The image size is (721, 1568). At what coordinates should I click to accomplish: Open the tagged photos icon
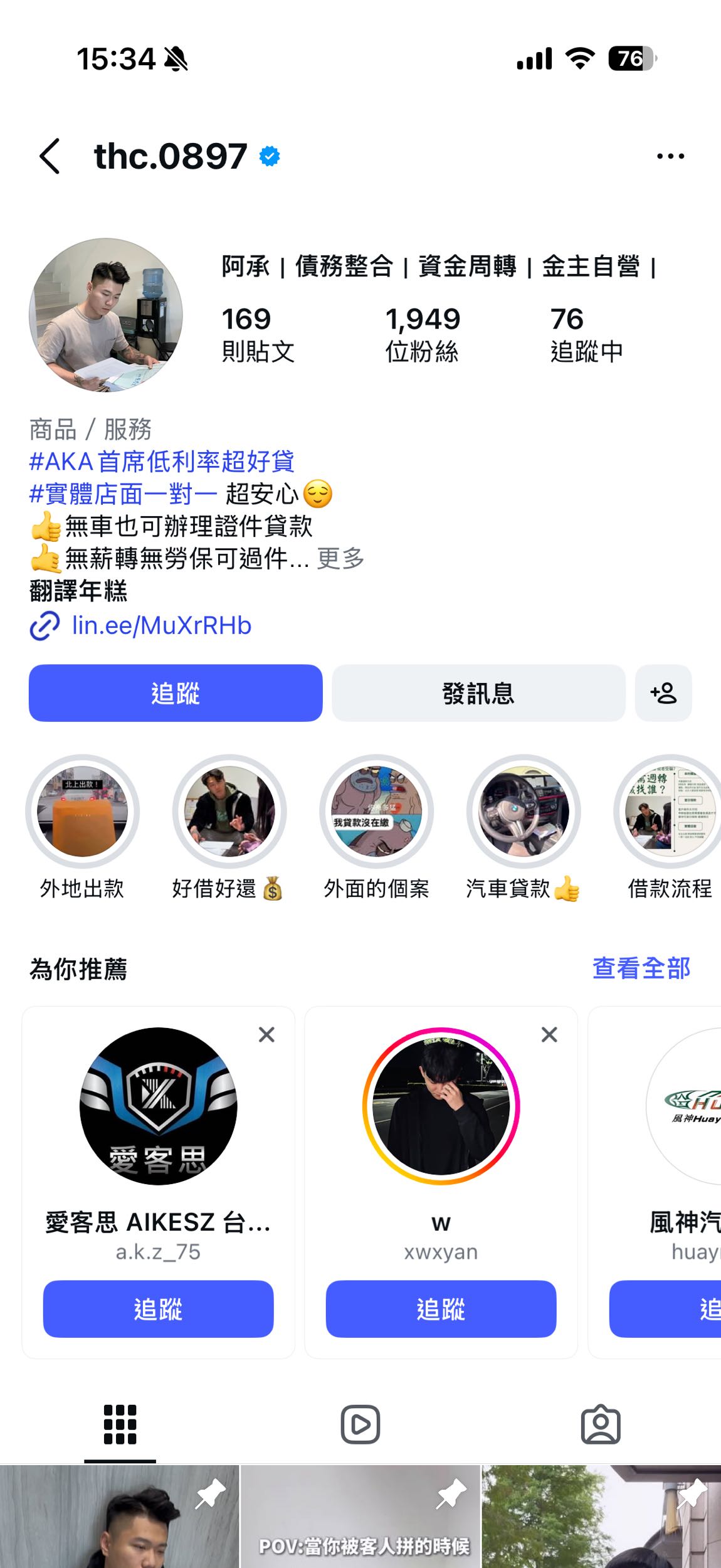coord(601,1424)
